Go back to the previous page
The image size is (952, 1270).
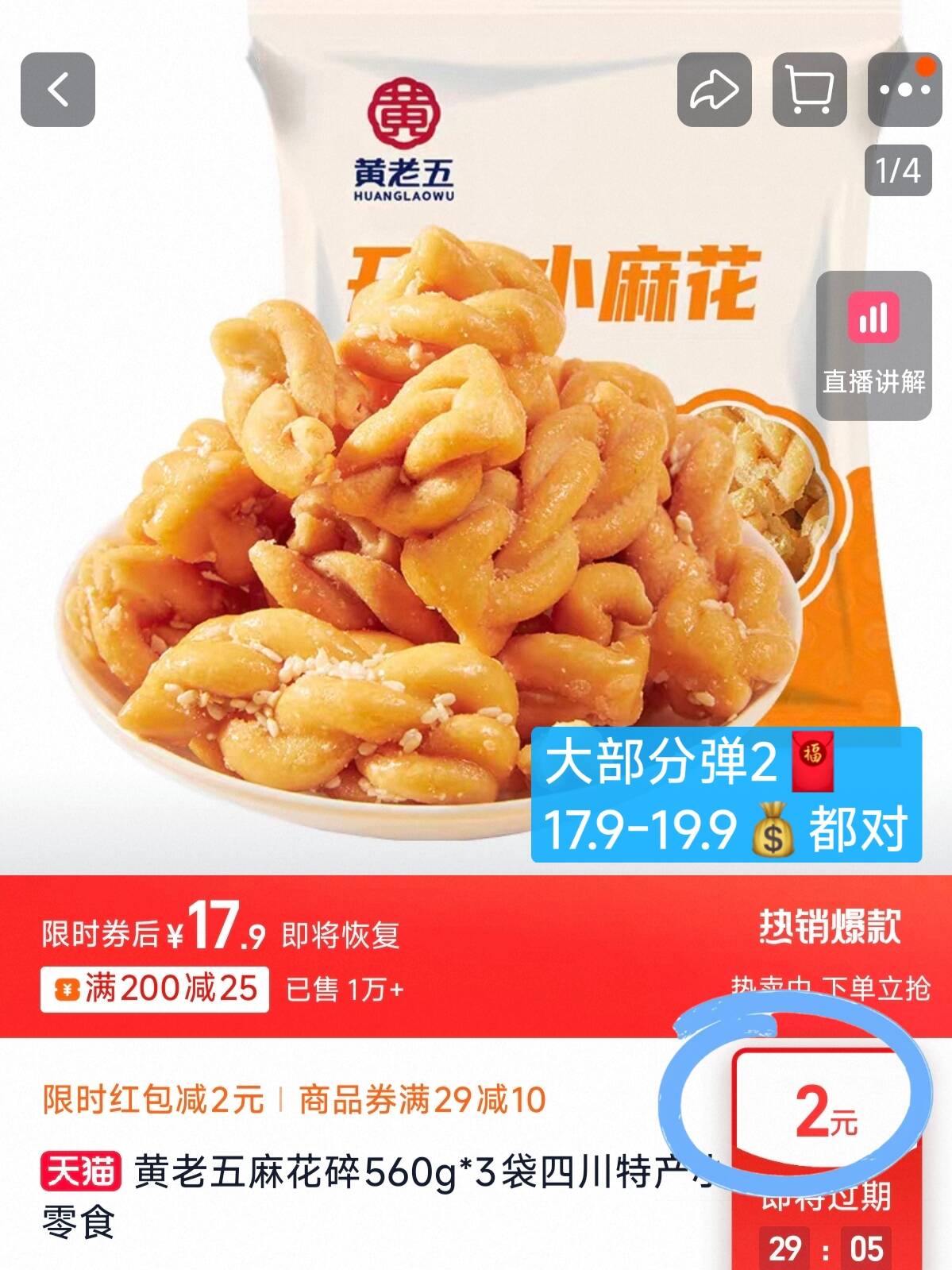tap(57, 90)
